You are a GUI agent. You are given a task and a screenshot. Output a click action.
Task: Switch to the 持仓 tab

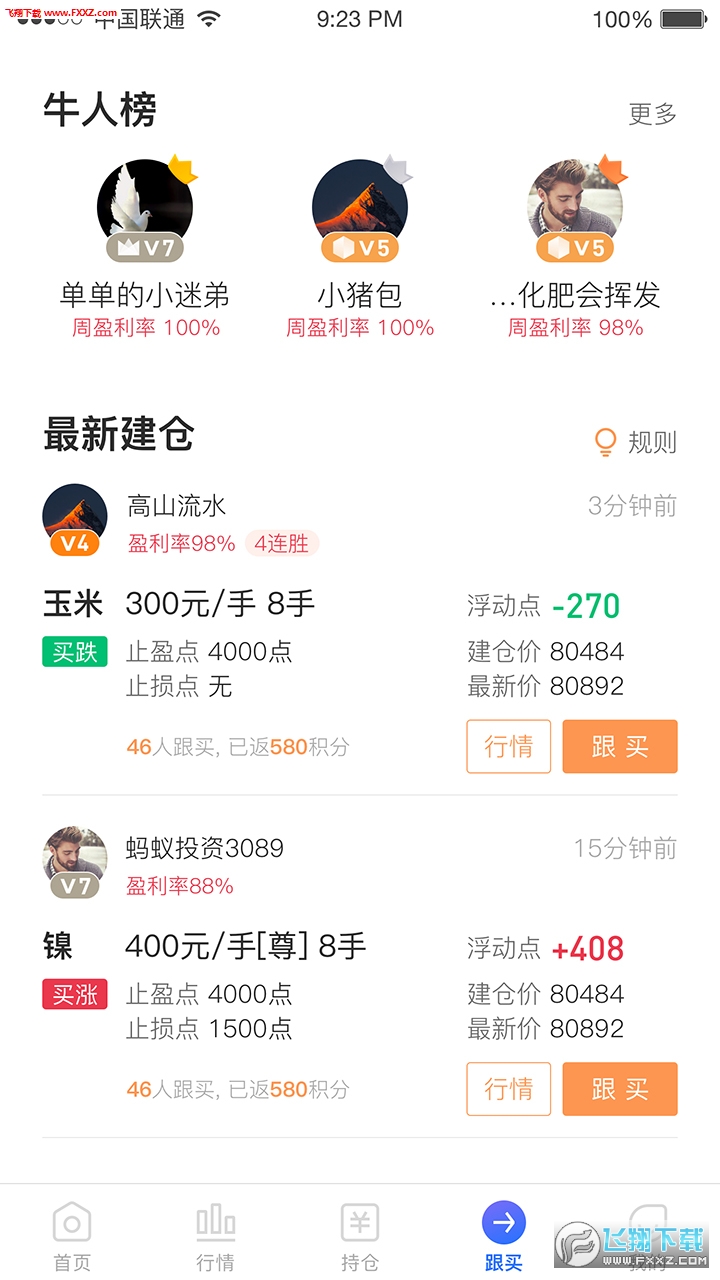coord(360,1236)
